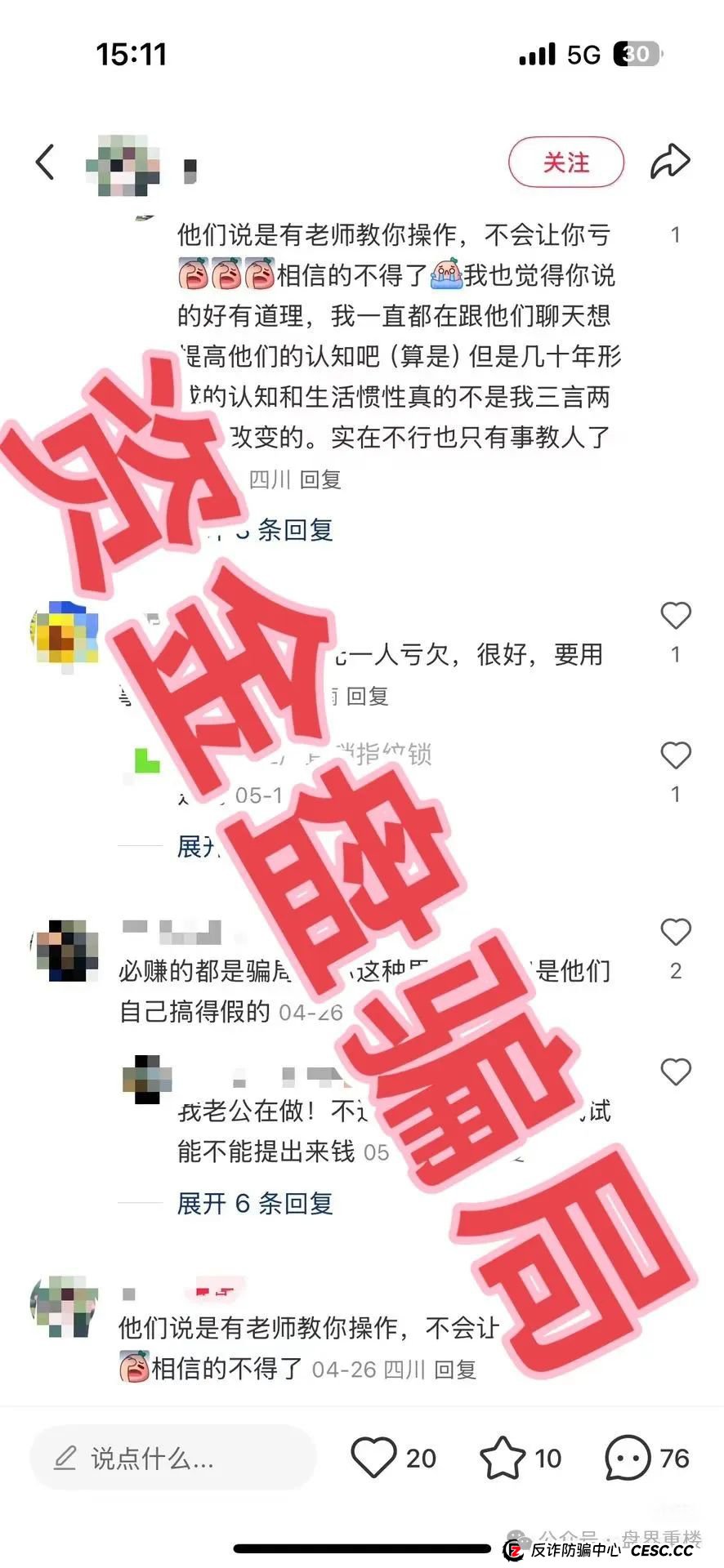The width and height of the screenshot is (724, 1568).
Task: Expand 展开 6 条回复
Action: (255, 1203)
